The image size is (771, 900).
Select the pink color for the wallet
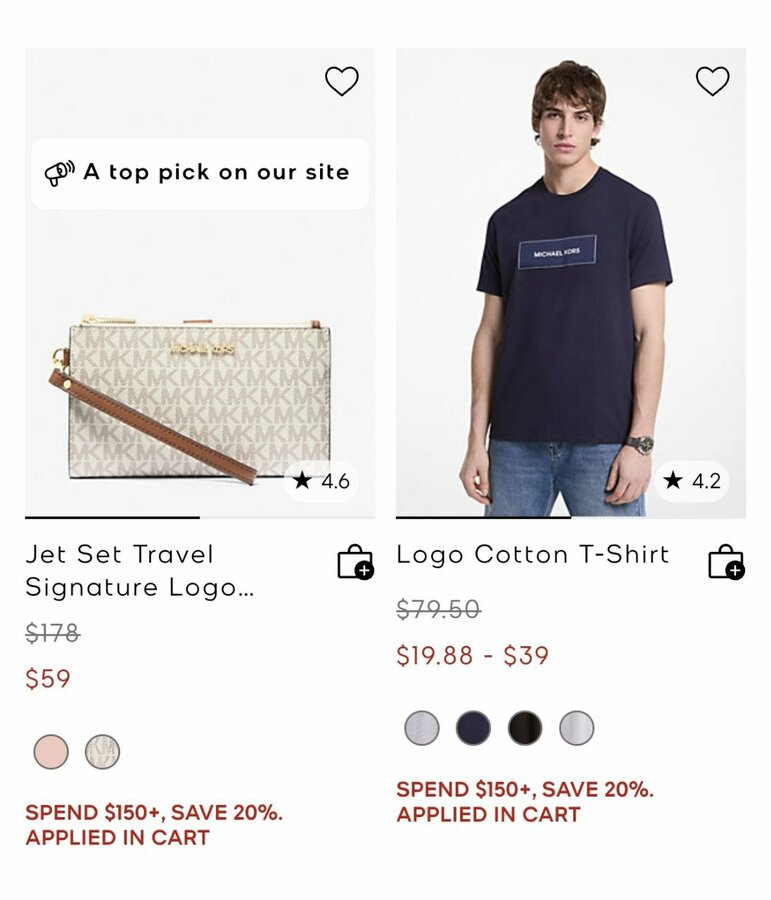51,751
